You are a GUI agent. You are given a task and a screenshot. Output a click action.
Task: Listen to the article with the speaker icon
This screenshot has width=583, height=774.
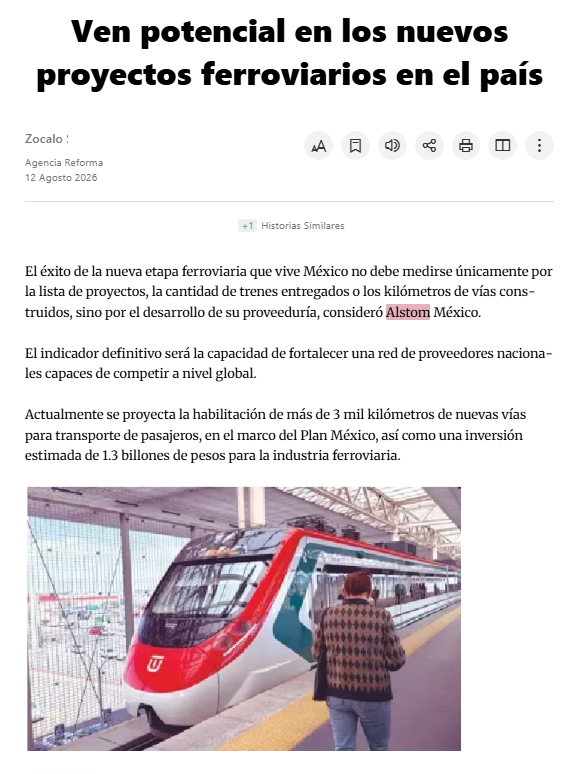point(392,146)
